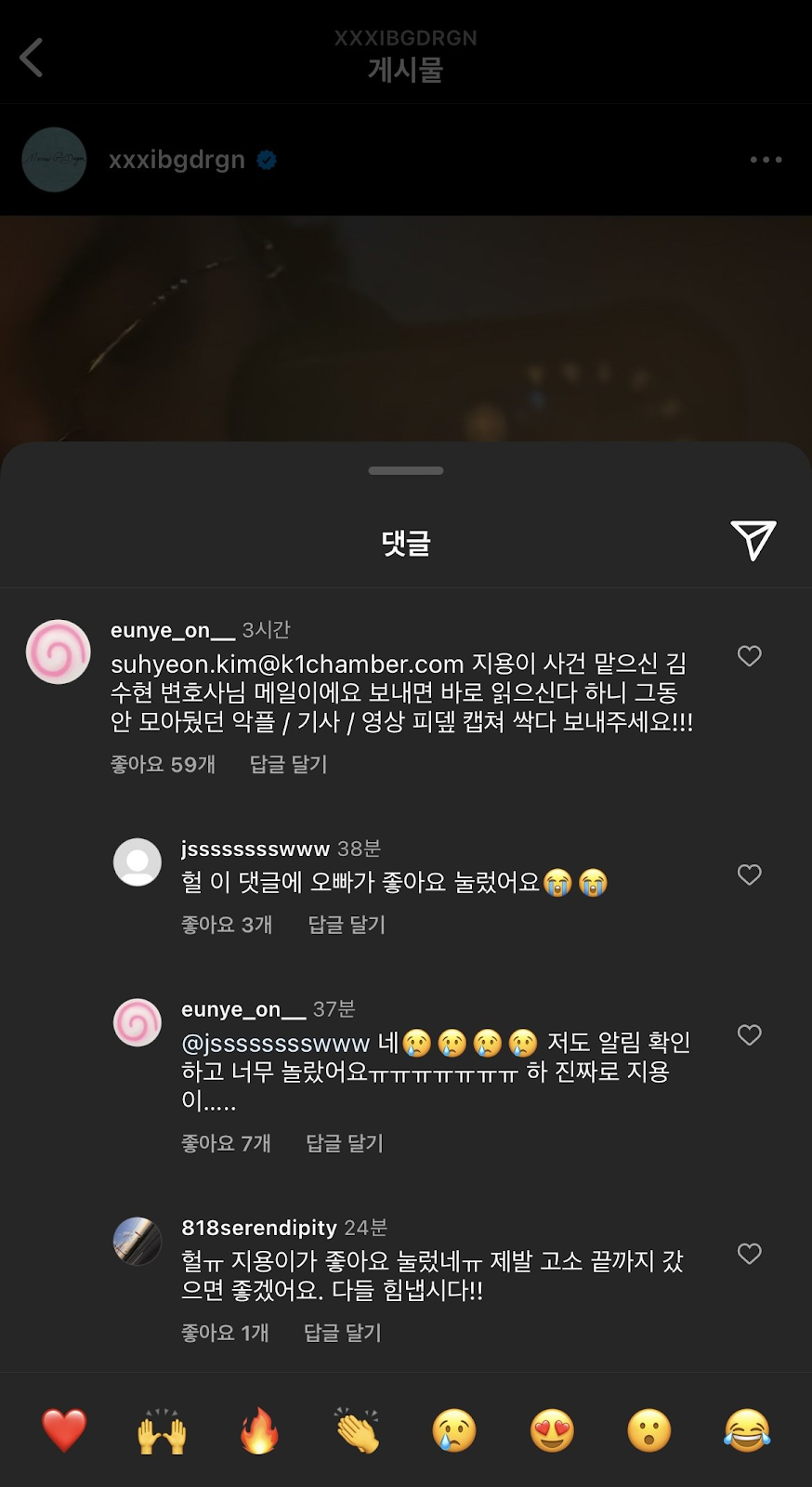This screenshot has width=812, height=1487.
Task: Insert the clapping hands emoji
Action: (x=357, y=1430)
